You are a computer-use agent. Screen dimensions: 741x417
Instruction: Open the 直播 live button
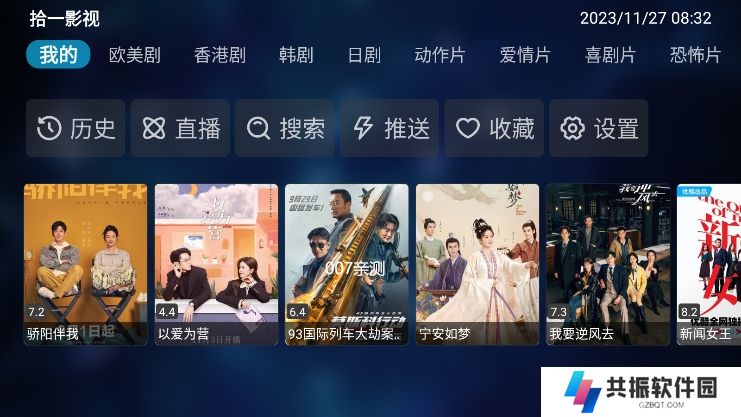tap(181, 128)
